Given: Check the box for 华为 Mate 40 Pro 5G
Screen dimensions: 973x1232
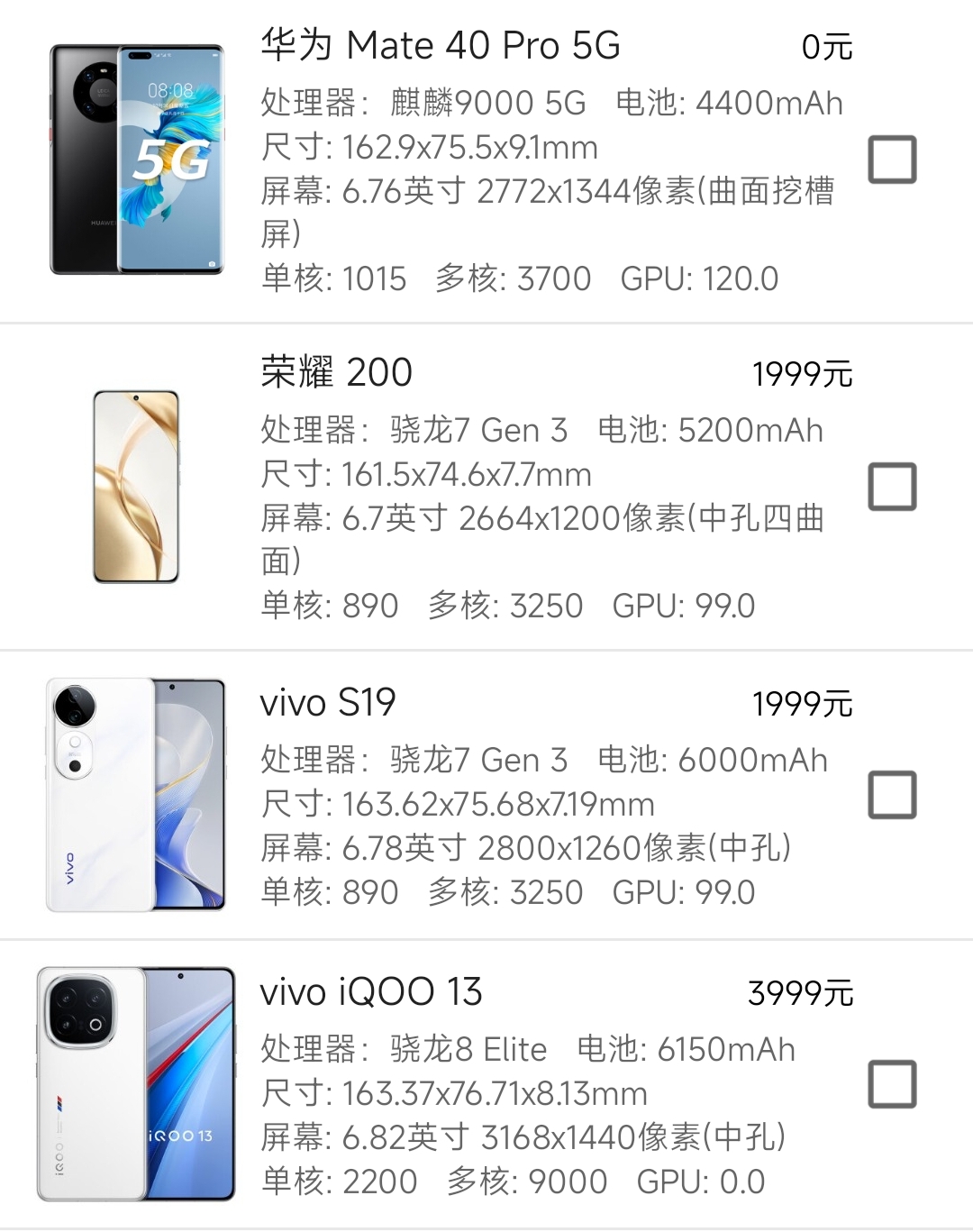Looking at the screenshot, I should pos(892,160).
